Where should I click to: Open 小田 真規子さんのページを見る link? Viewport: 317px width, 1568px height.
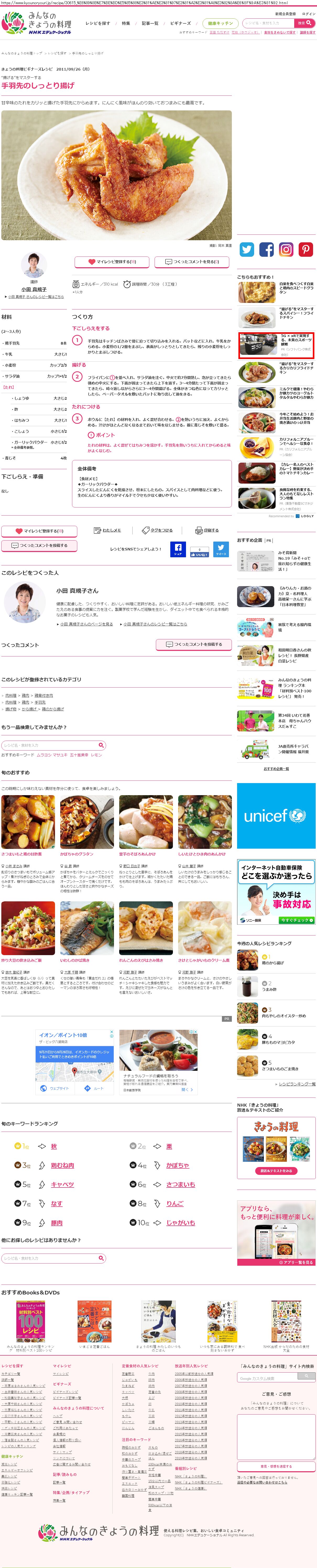86,624
